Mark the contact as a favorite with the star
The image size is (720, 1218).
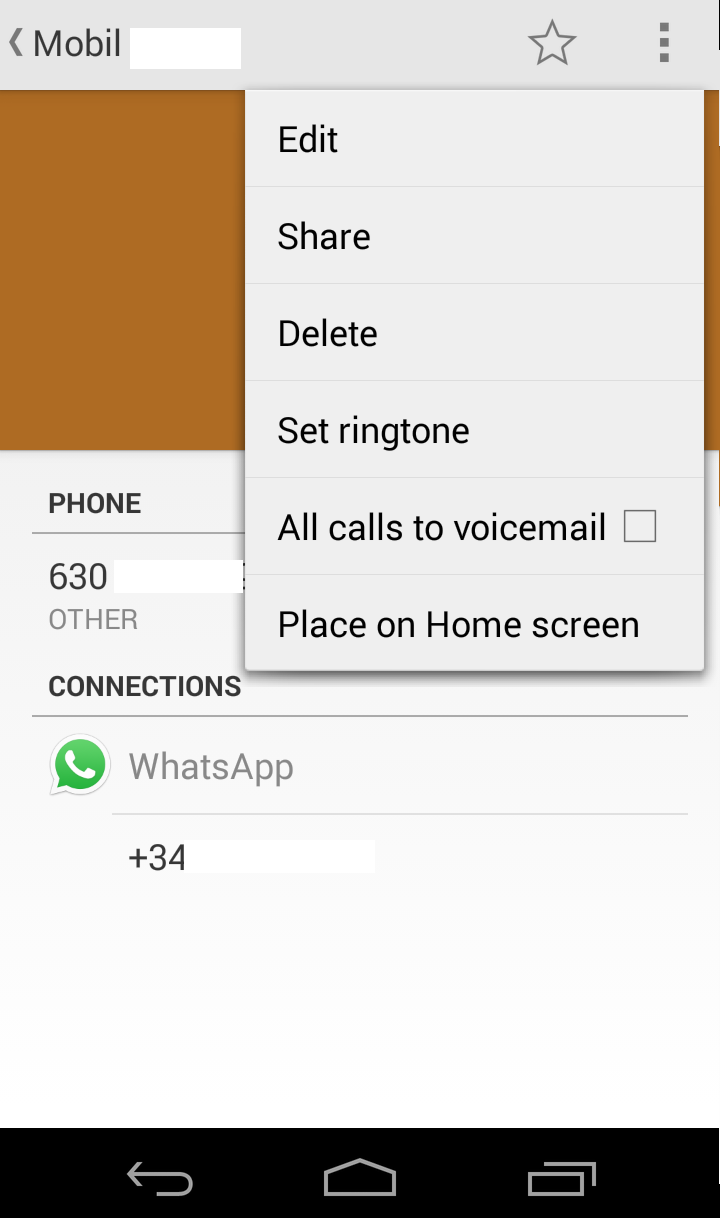(x=552, y=44)
